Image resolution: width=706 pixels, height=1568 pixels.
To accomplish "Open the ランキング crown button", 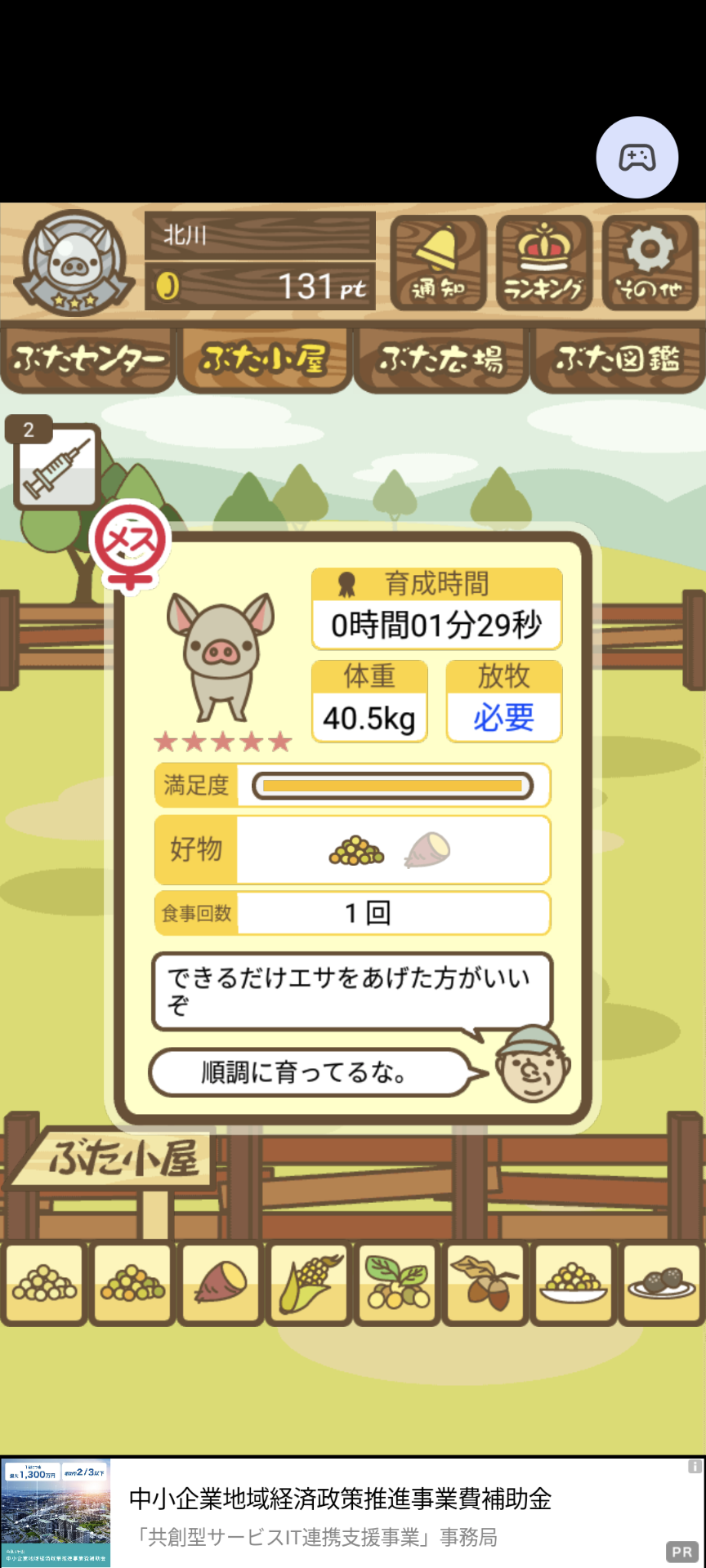I will (544, 263).
